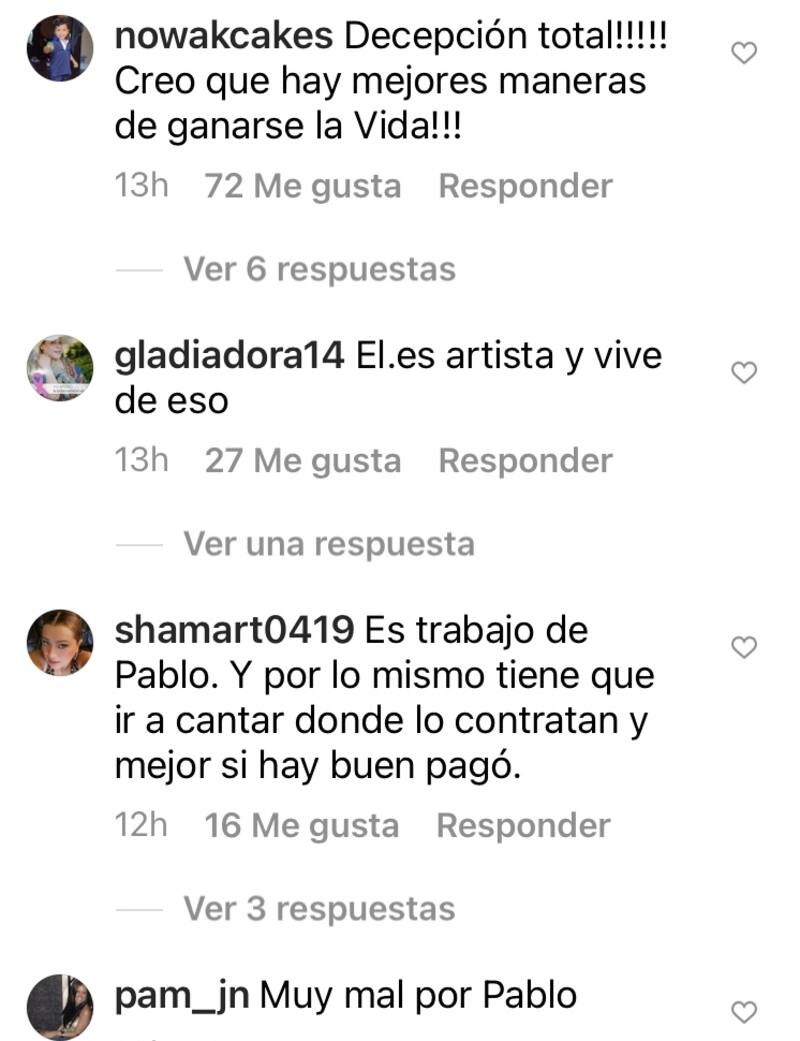This screenshot has height=1041, width=800.
Task: Expand "Ver una respuesta"
Action: (x=329, y=544)
